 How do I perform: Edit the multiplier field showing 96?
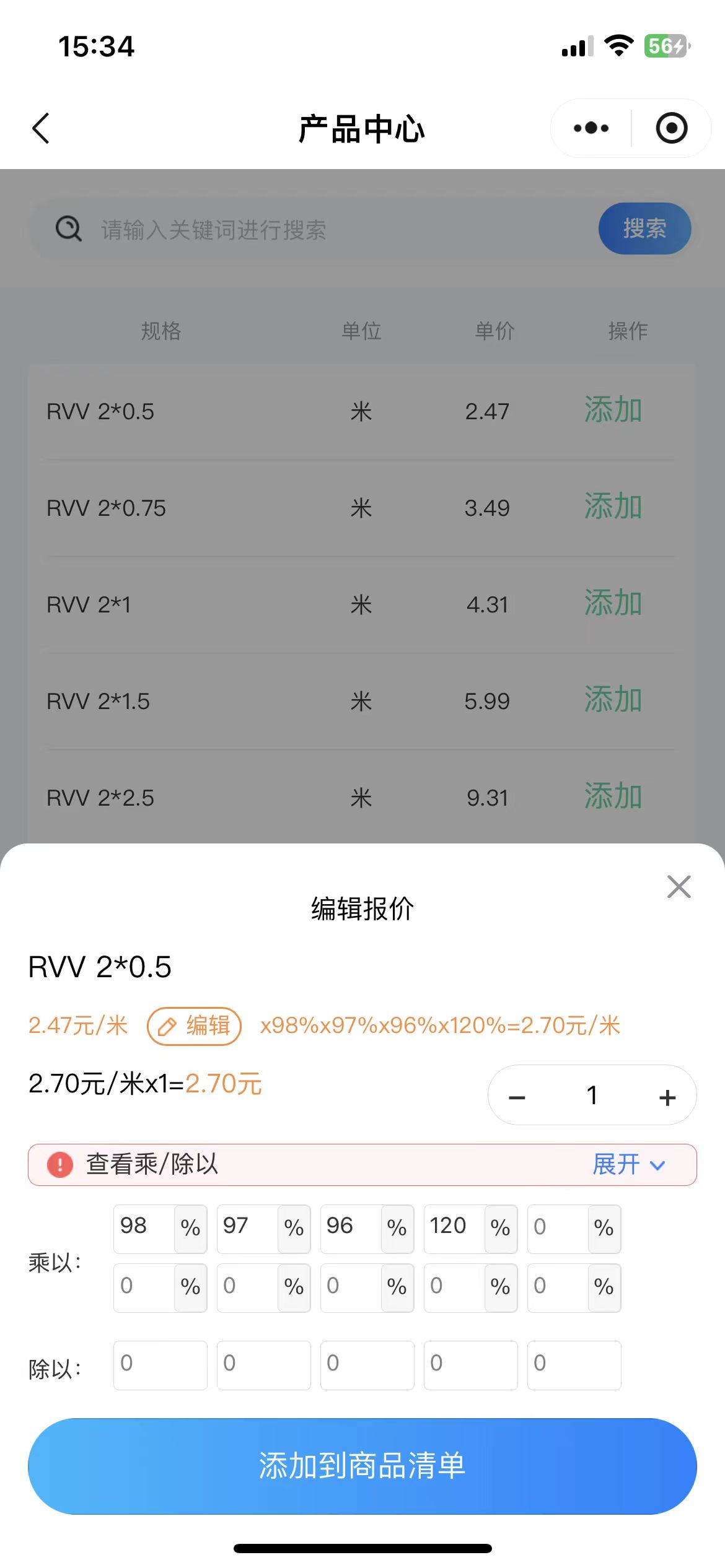[x=351, y=1227]
